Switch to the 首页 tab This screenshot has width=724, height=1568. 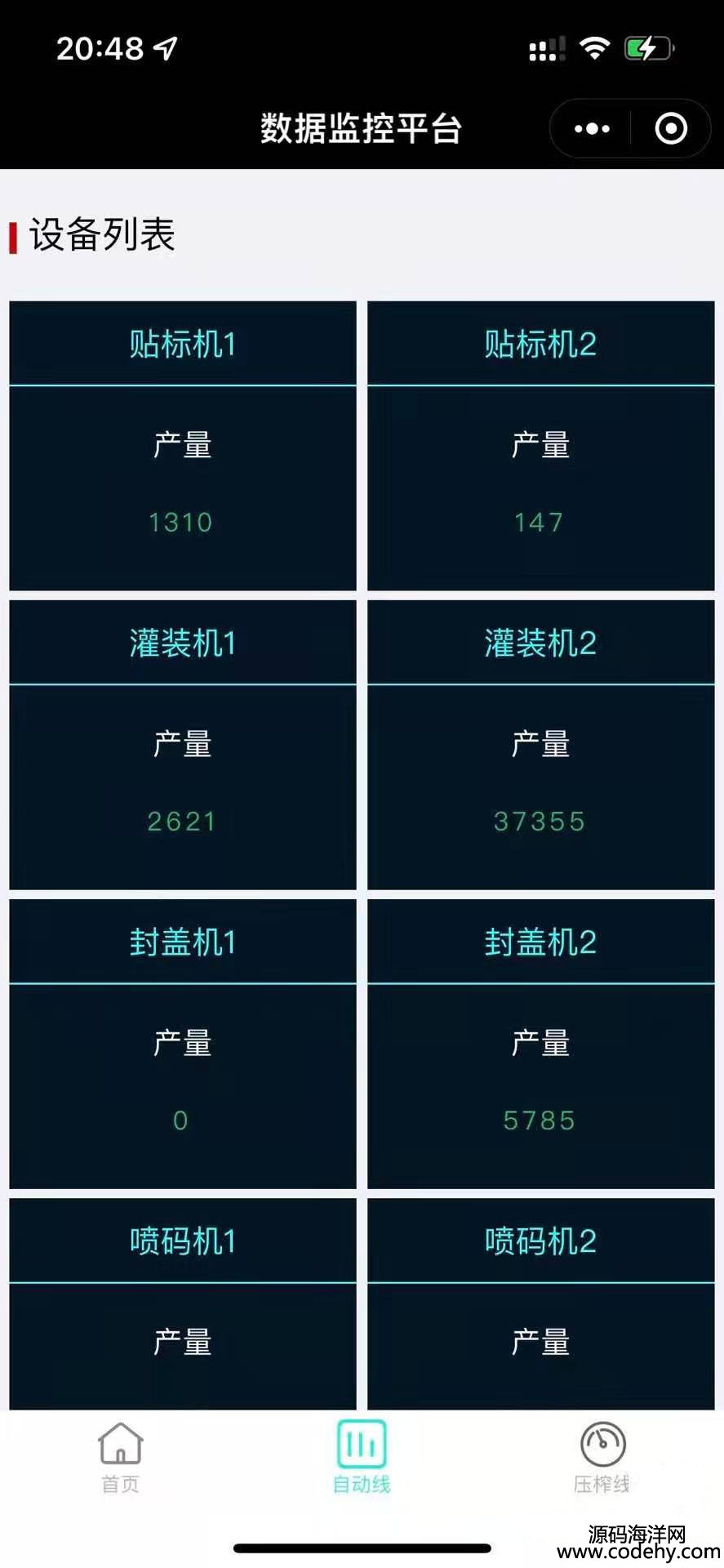pyautogui.click(x=120, y=1457)
